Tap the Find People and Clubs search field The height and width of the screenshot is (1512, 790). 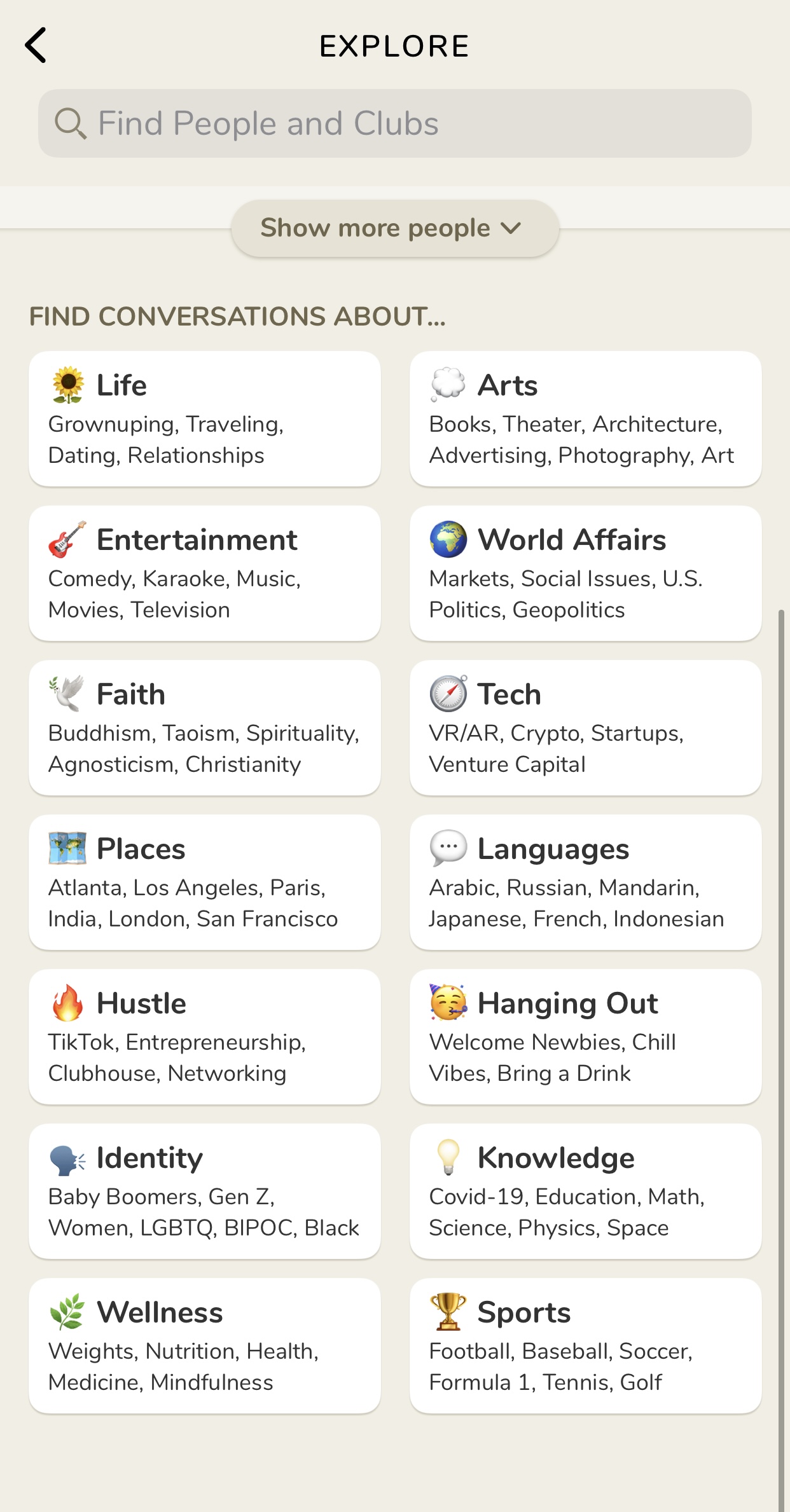pyautogui.click(x=395, y=123)
